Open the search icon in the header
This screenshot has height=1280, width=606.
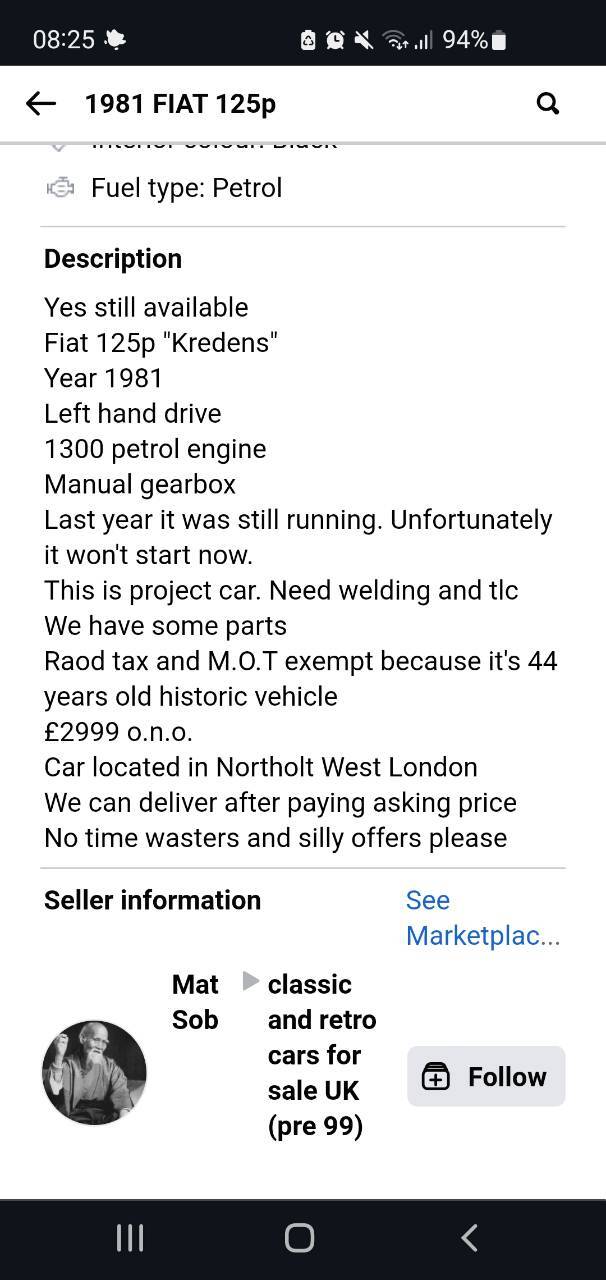[x=548, y=103]
